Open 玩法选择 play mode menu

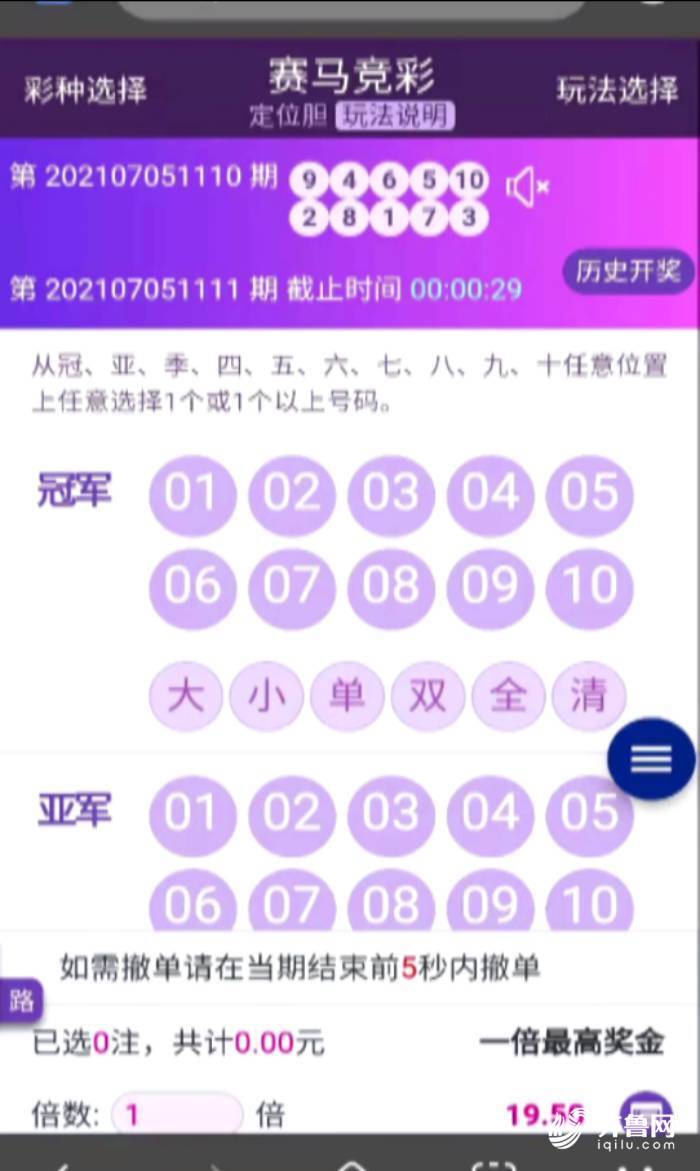point(617,90)
